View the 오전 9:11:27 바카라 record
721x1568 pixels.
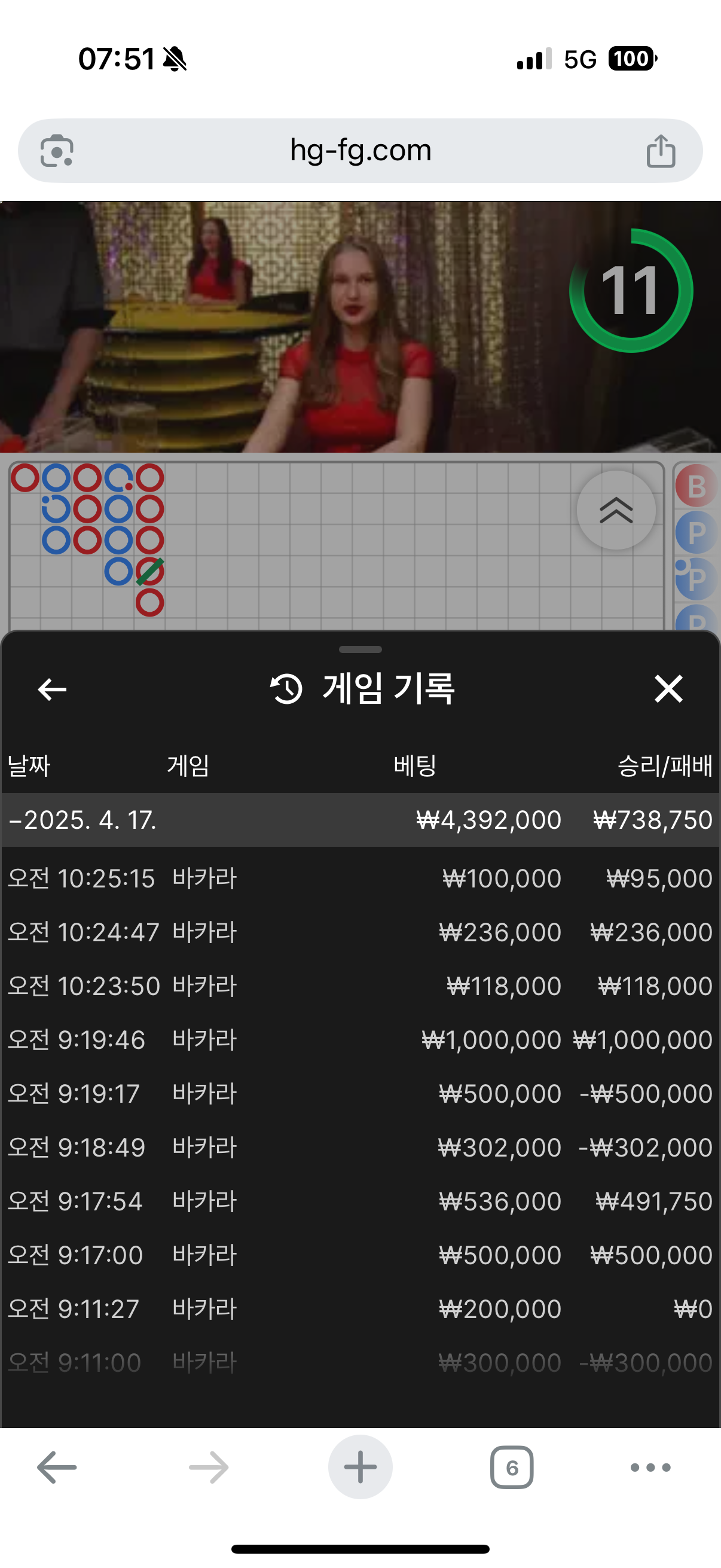360,1308
